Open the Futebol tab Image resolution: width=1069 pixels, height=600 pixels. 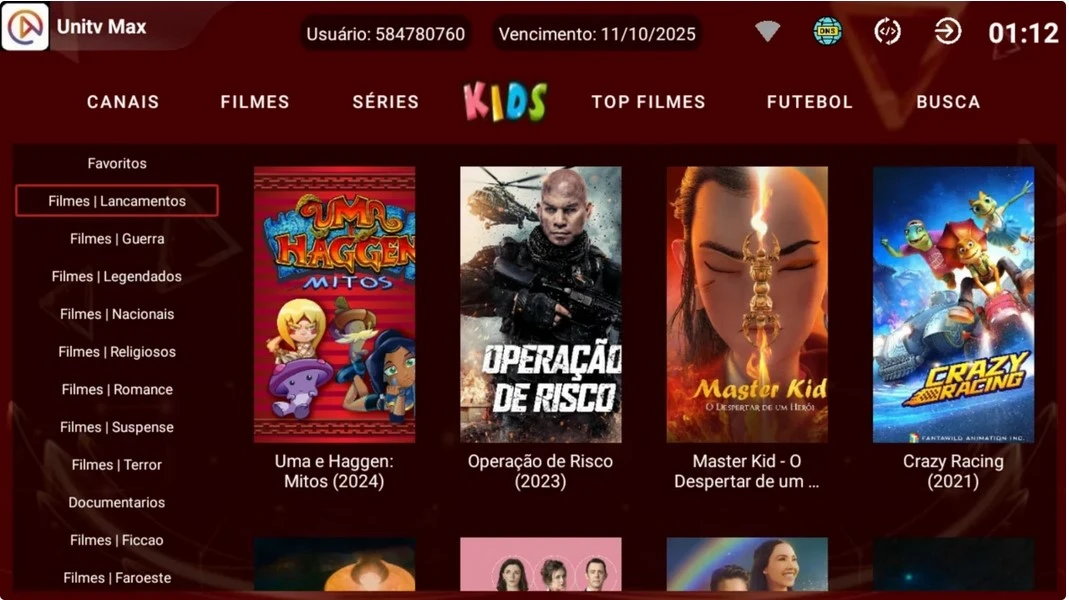[809, 102]
